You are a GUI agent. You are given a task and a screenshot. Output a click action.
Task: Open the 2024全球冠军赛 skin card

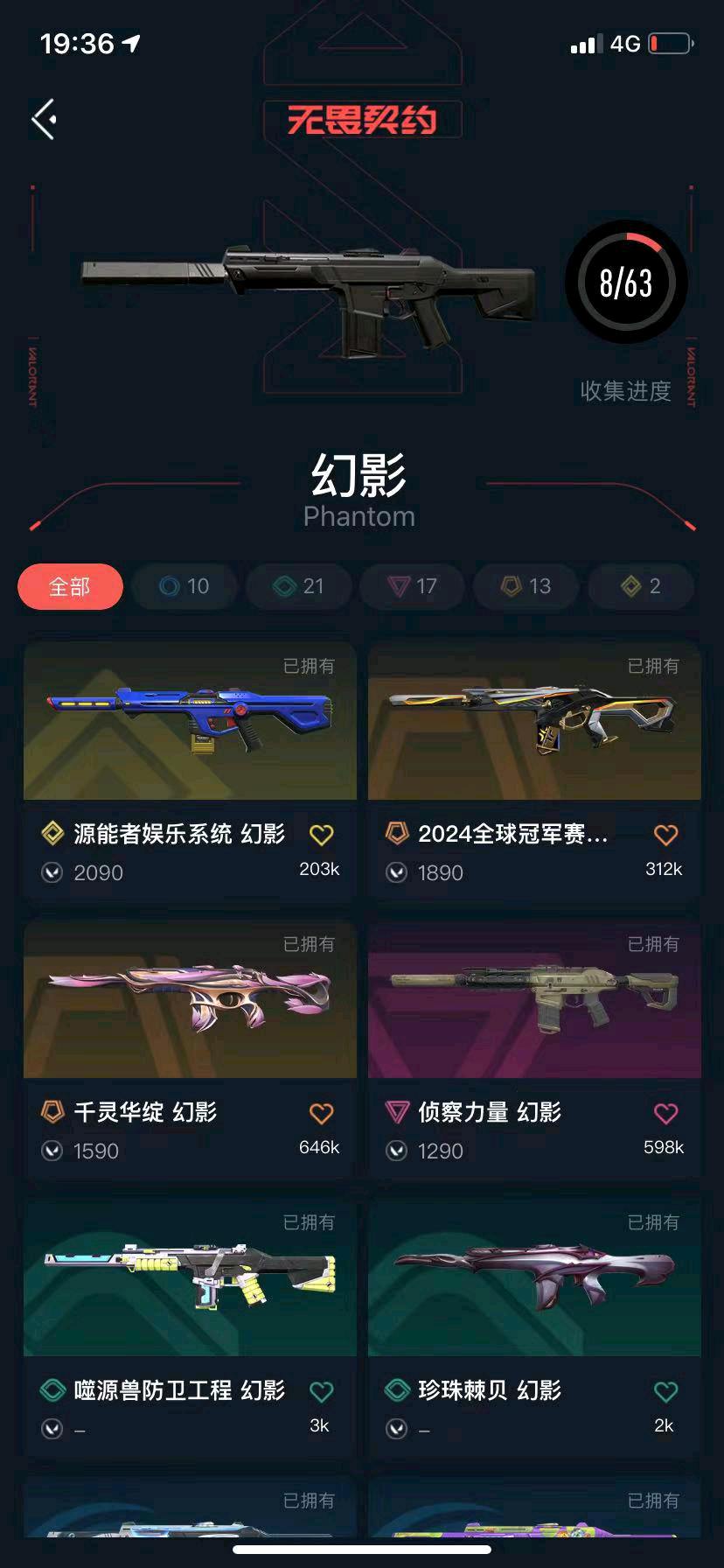[x=534, y=722]
